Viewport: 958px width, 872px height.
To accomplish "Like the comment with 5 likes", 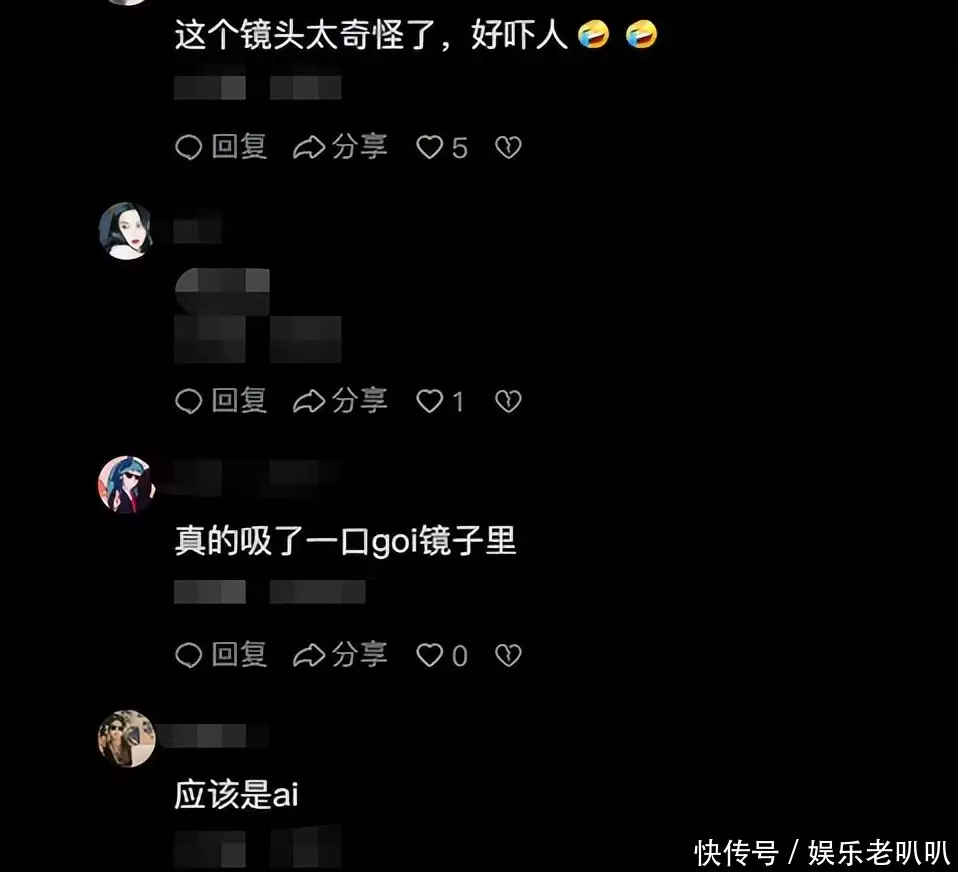I will [x=430, y=148].
